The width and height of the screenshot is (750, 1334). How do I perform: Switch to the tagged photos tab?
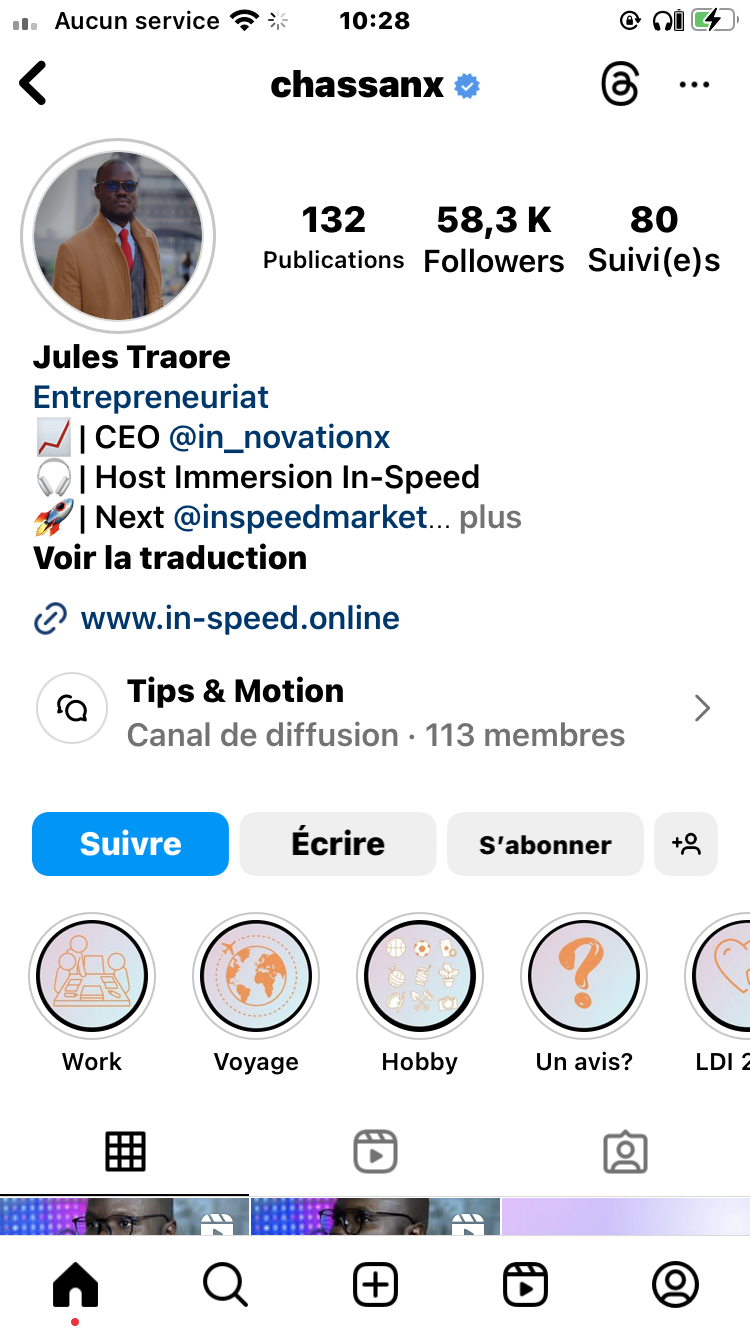pyautogui.click(x=626, y=1152)
